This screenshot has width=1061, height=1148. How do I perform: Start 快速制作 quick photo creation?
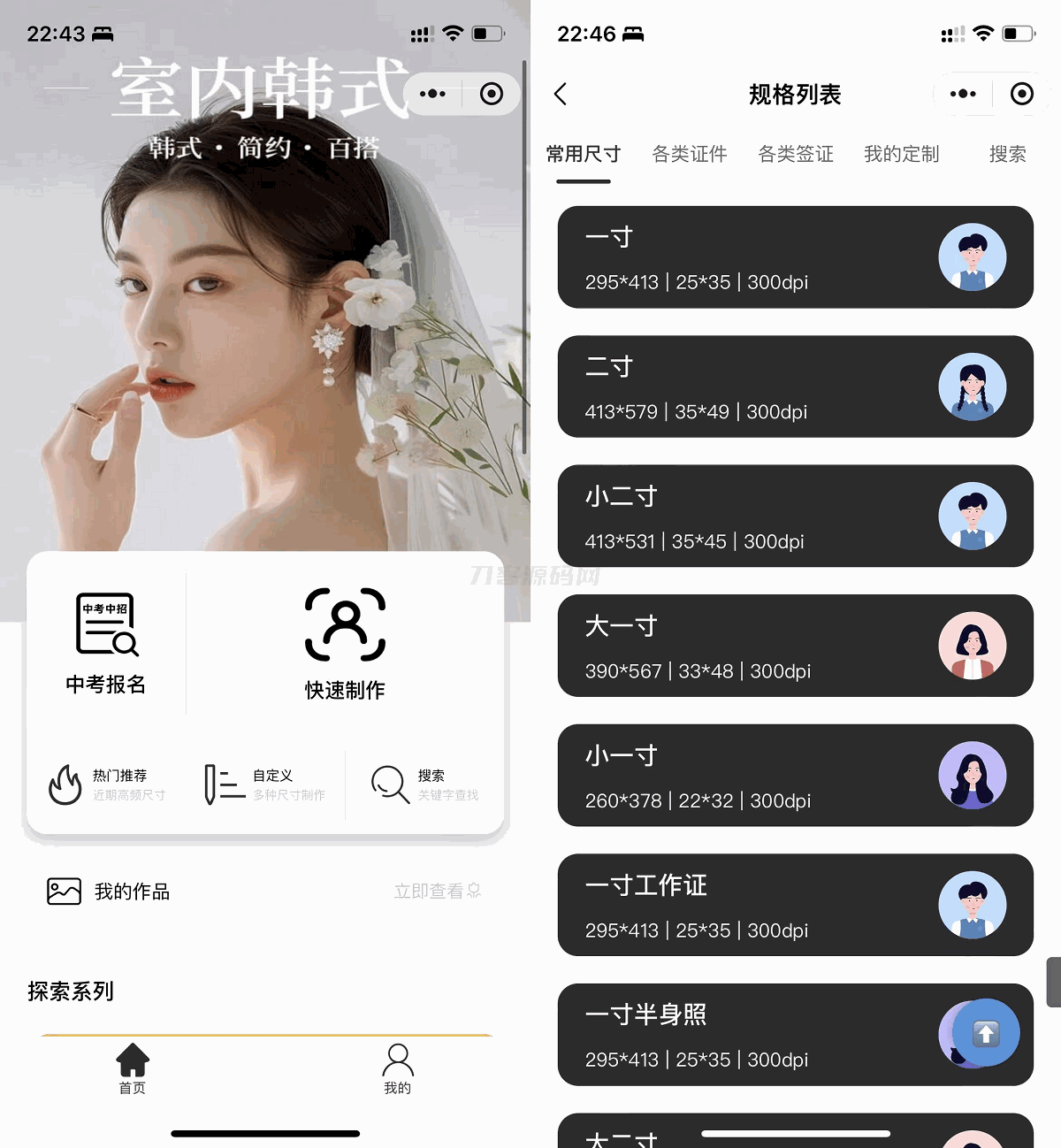[x=345, y=643]
